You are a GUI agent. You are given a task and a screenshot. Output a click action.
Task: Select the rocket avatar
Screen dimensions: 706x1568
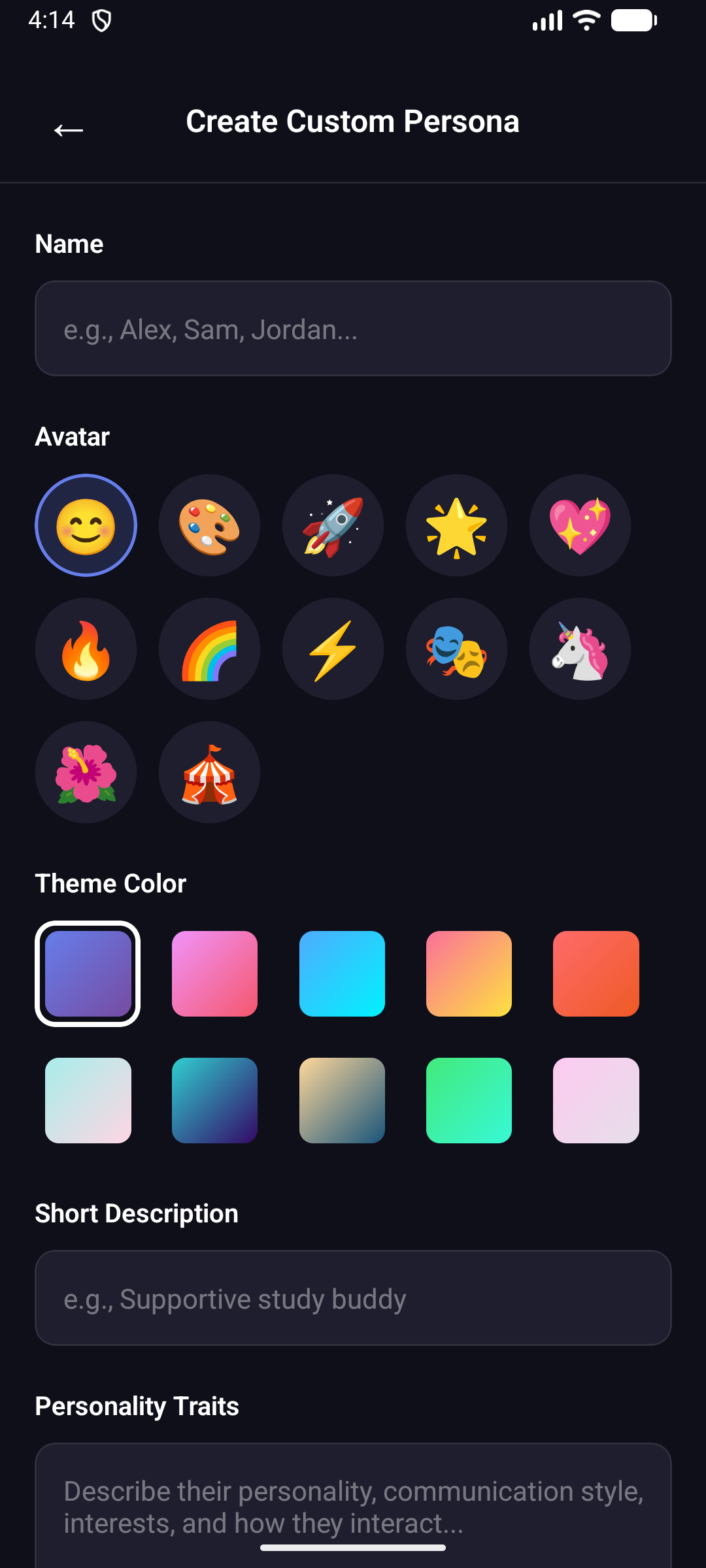pyautogui.click(x=333, y=525)
